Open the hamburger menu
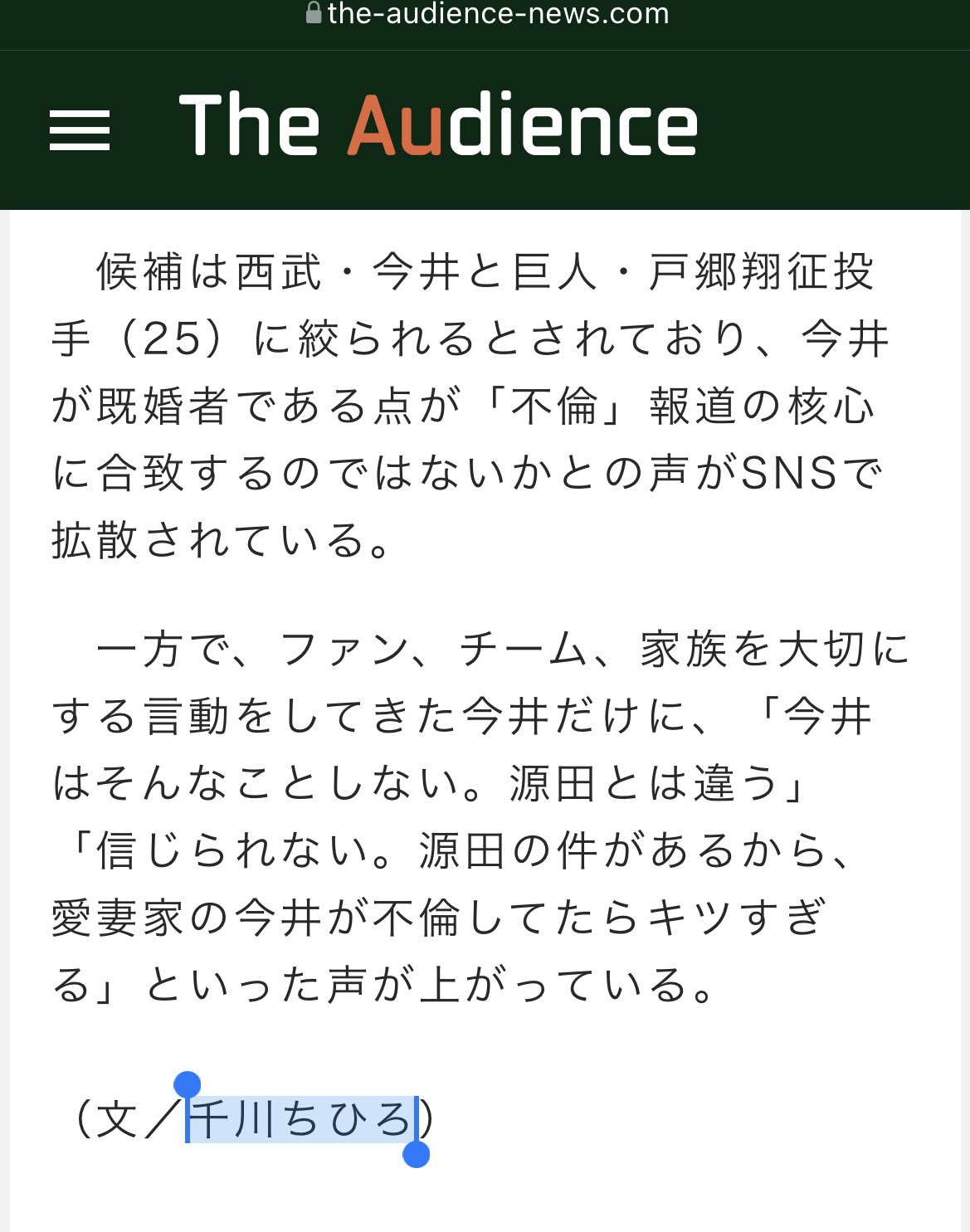970x1232 pixels. (80, 130)
